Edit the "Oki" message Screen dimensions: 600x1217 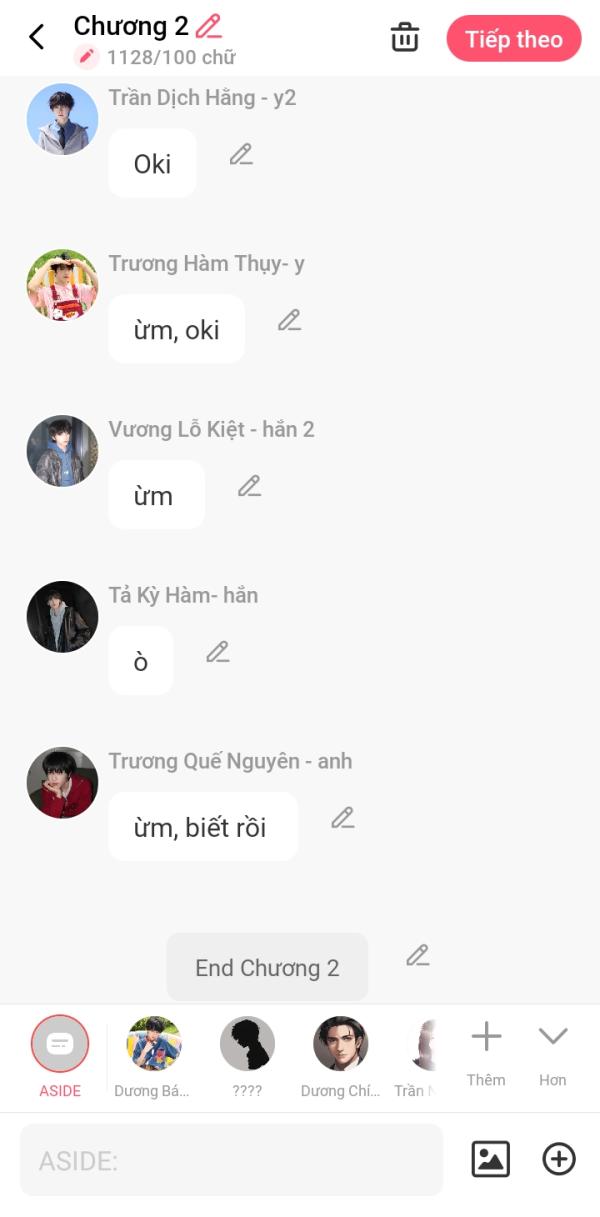(x=241, y=154)
